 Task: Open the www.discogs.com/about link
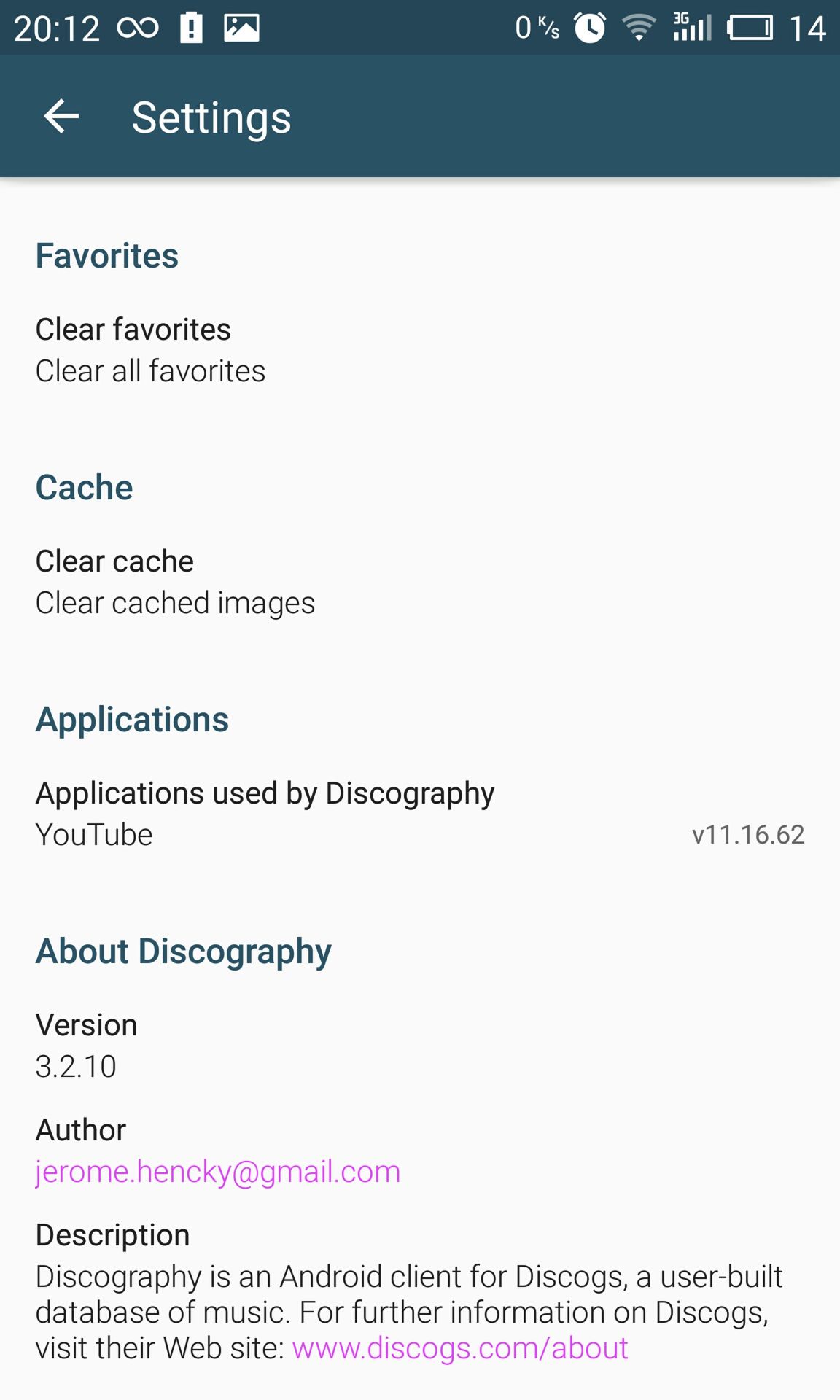pyautogui.click(x=460, y=1348)
